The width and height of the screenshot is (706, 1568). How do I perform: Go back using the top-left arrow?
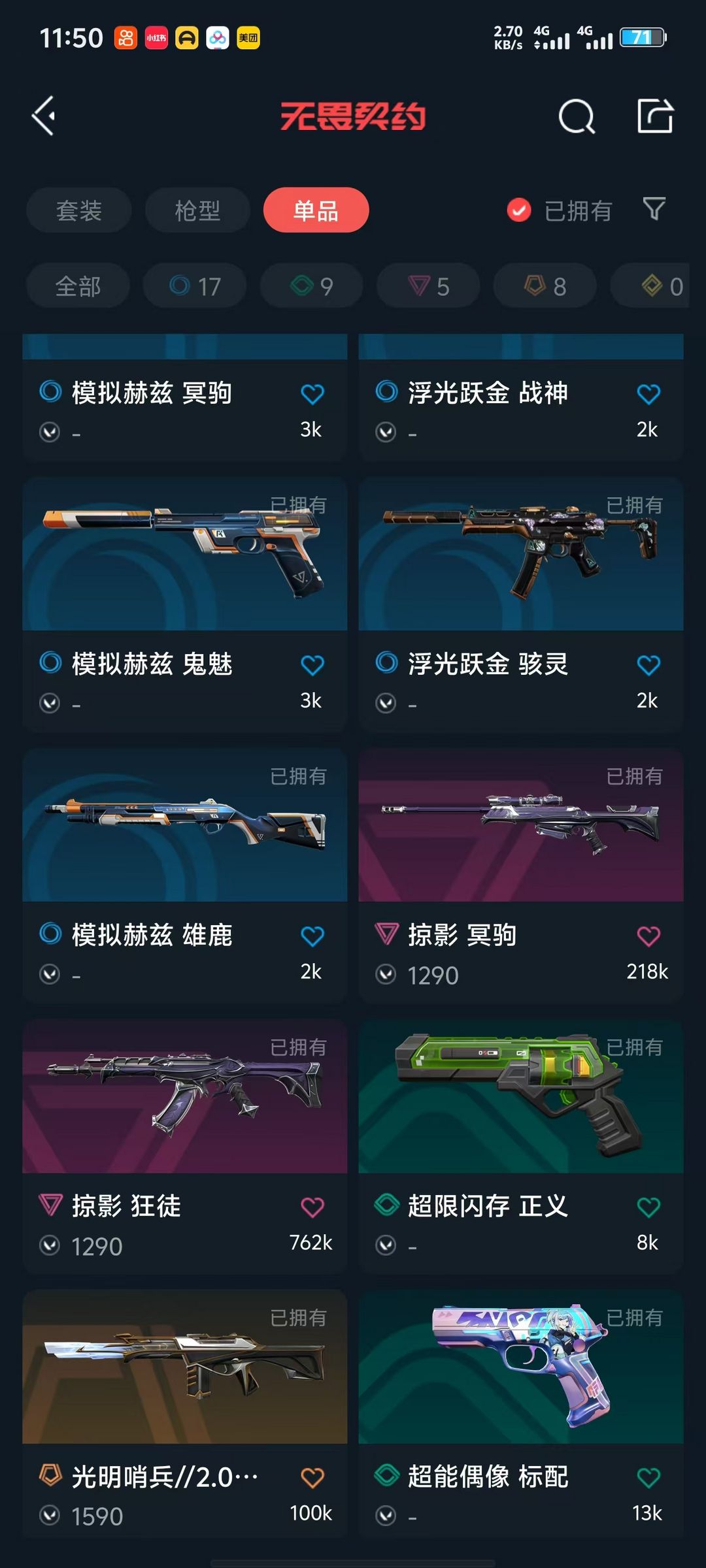44,116
